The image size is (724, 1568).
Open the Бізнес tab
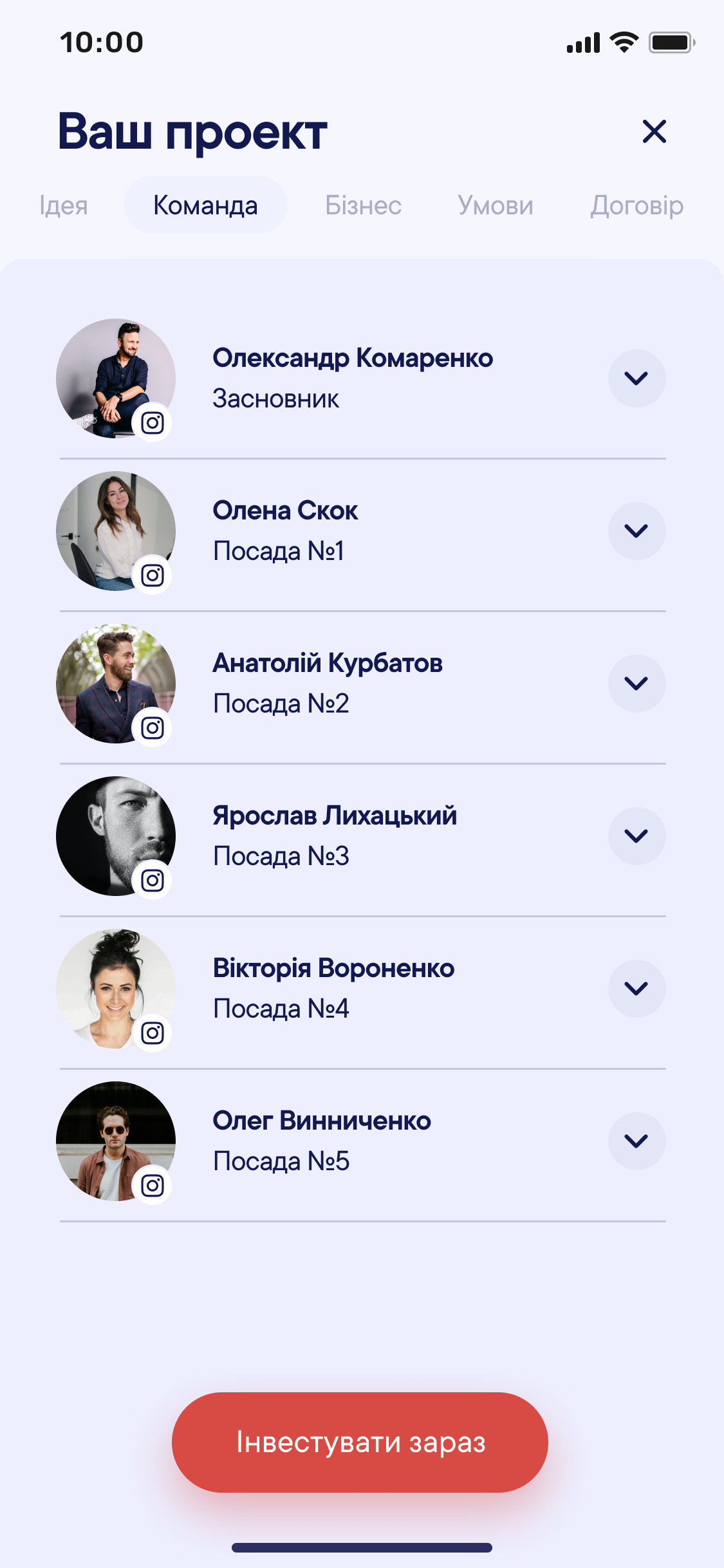tap(363, 205)
